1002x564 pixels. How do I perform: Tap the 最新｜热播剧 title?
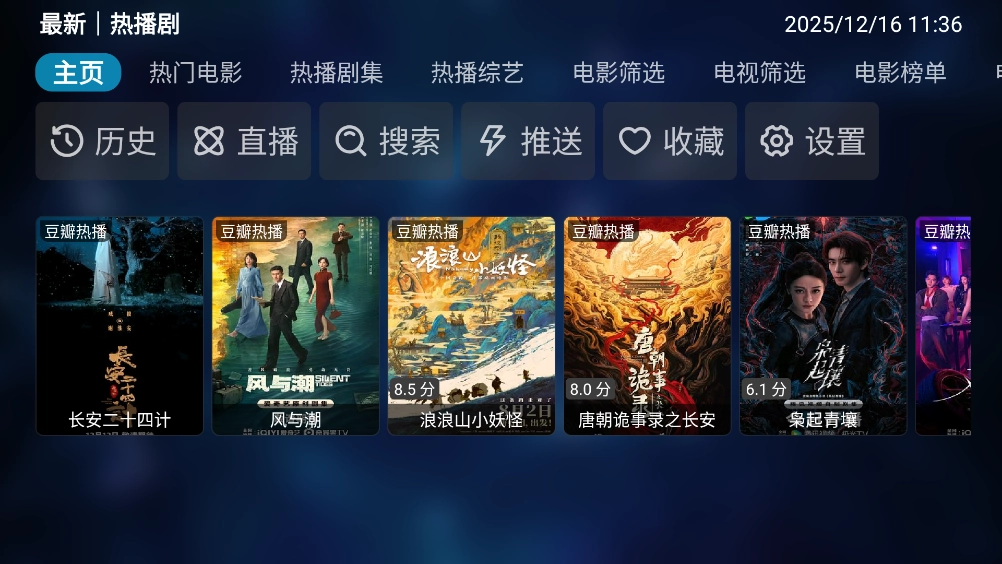(110, 24)
